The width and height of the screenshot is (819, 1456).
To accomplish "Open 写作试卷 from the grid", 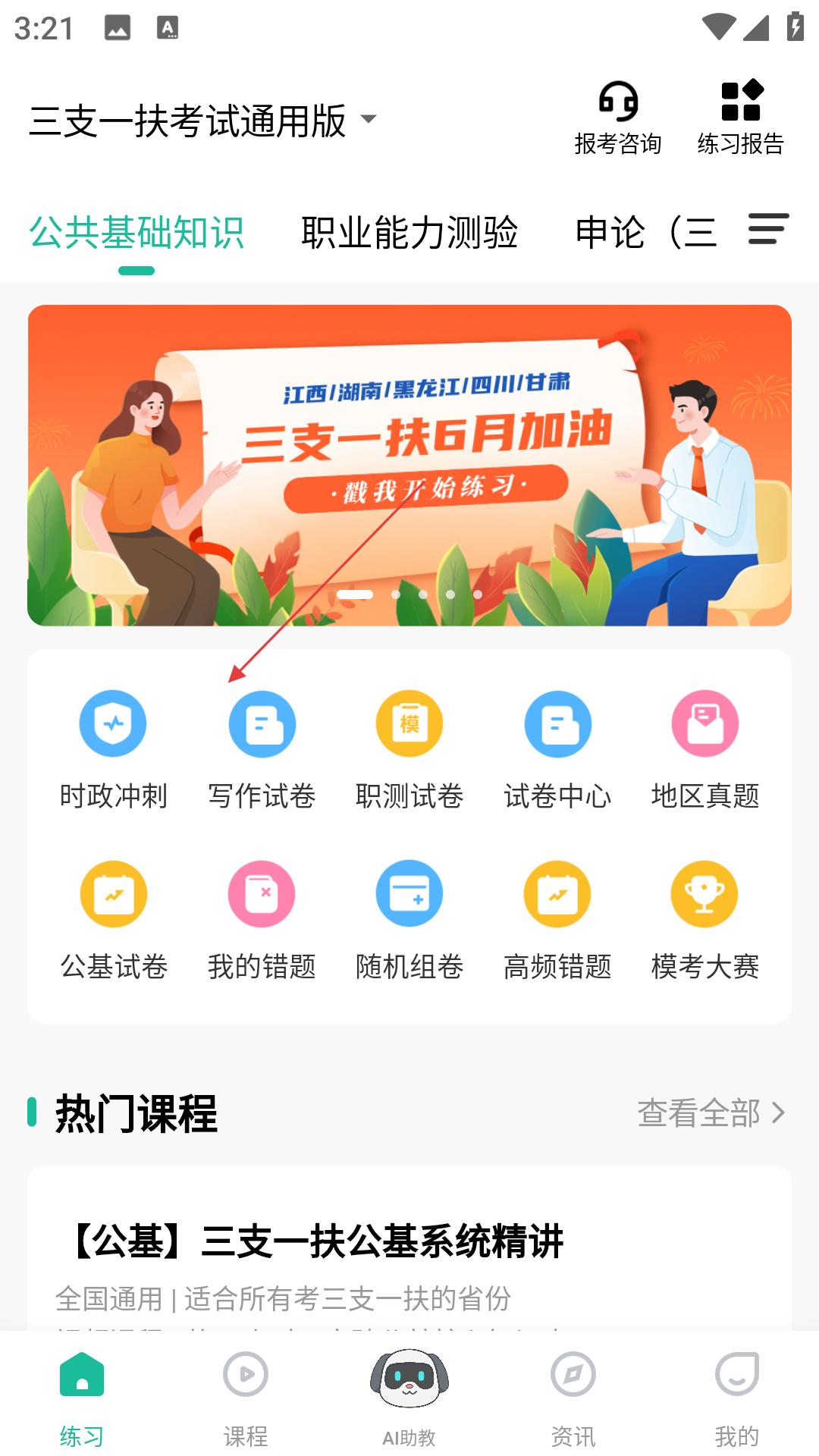I will pyautogui.click(x=262, y=723).
